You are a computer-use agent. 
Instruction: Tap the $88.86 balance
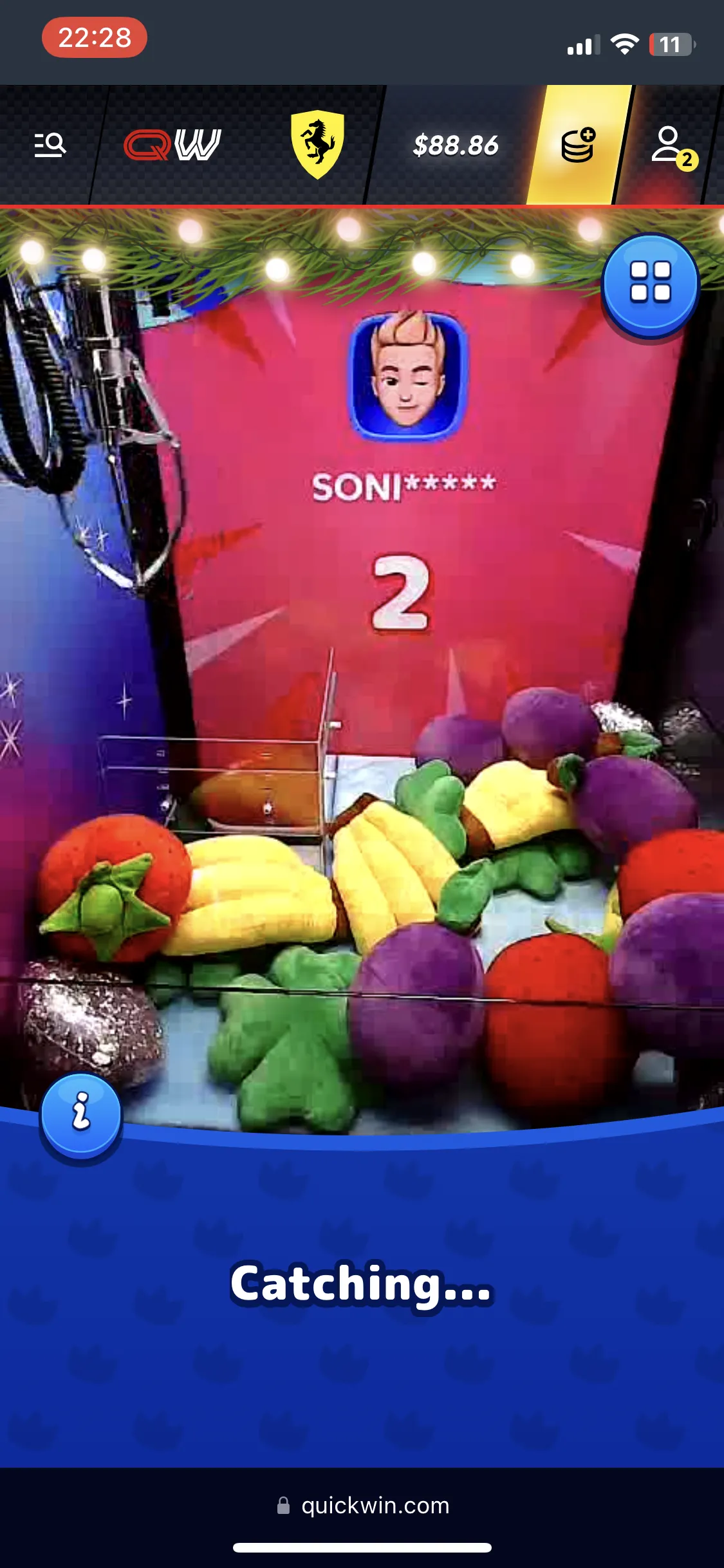(456, 145)
